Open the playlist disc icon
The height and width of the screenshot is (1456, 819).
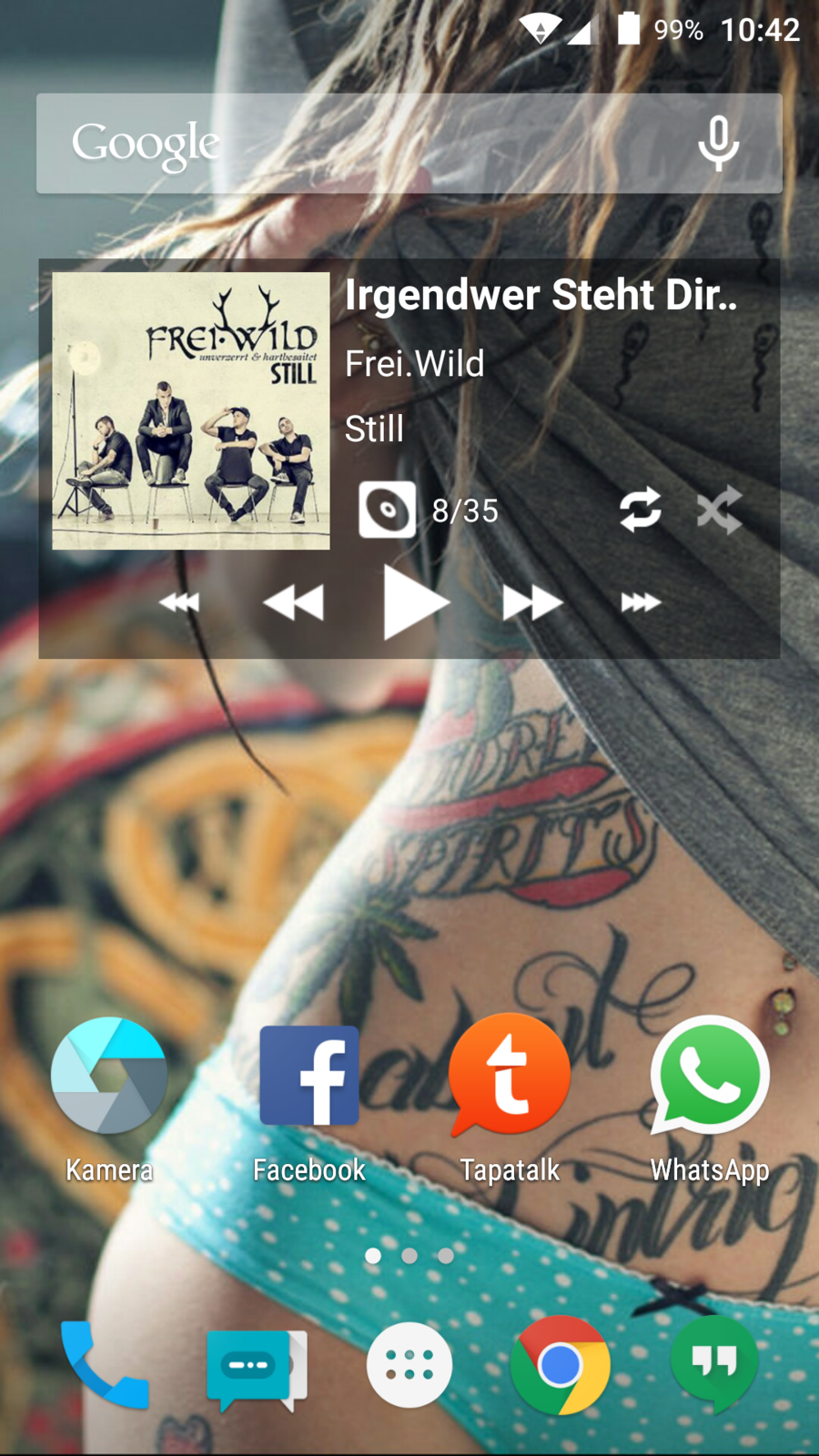click(387, 510)
